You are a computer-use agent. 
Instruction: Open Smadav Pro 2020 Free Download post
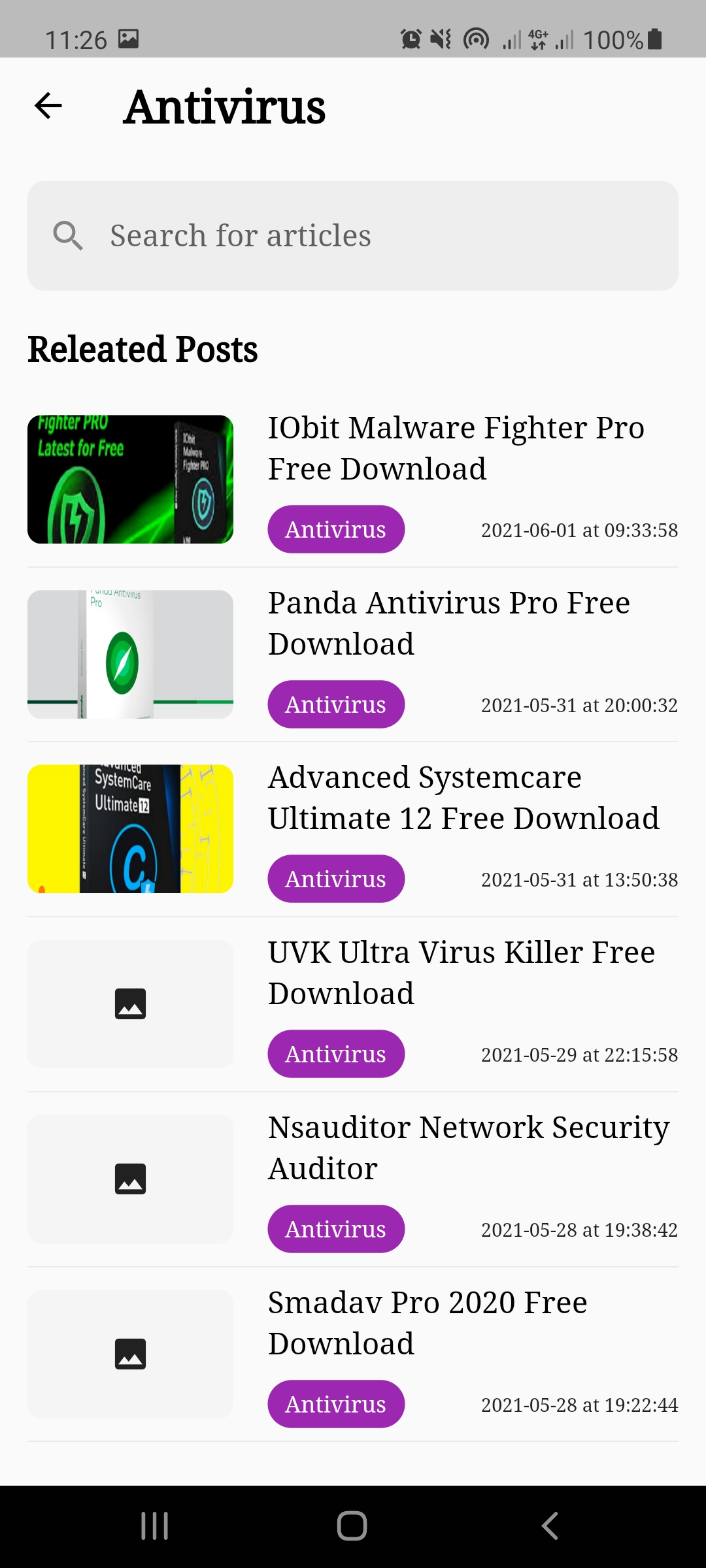428,1323
